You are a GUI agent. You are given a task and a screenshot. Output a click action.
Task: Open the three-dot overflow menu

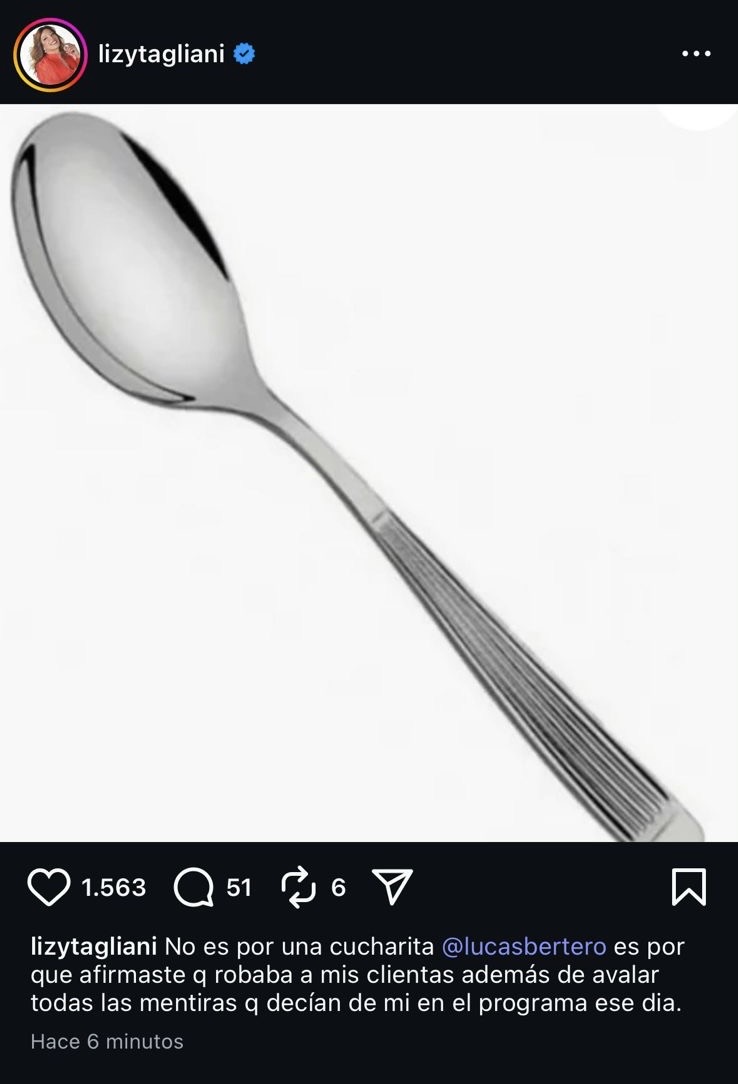tap(696, 54)
